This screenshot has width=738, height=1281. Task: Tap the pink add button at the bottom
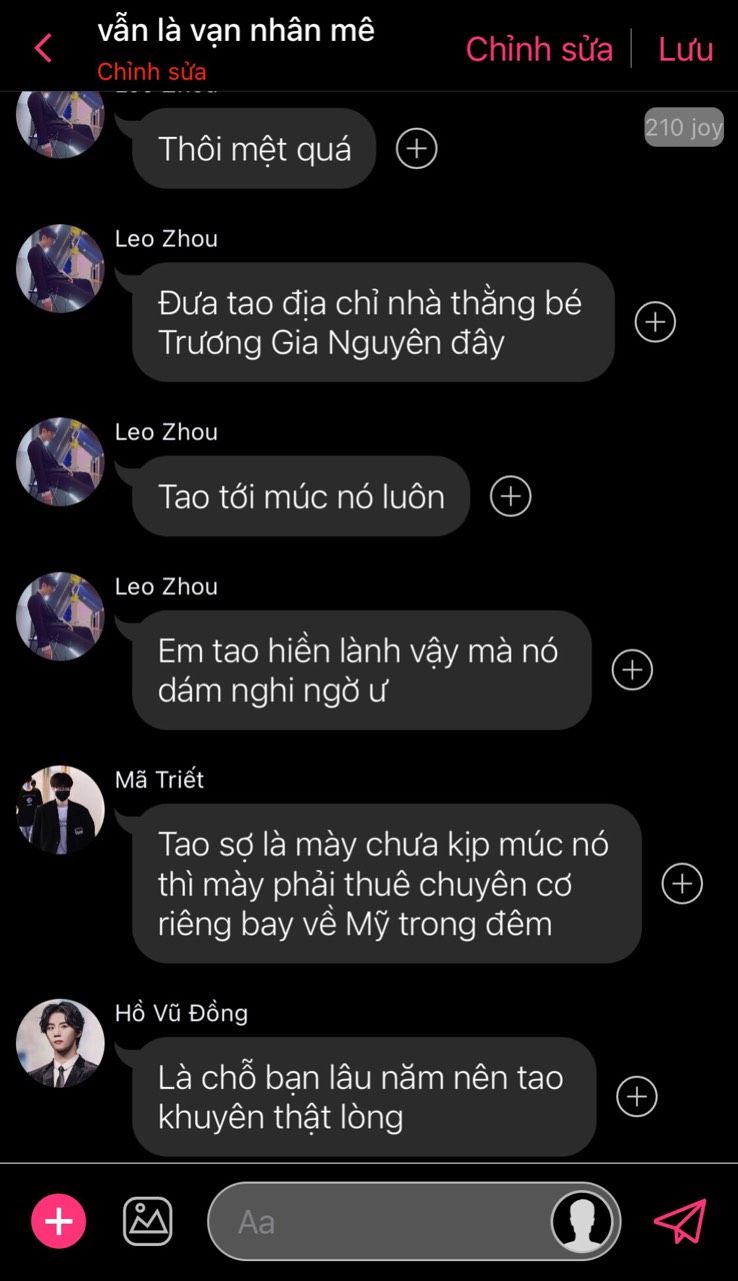point(59,1221)
